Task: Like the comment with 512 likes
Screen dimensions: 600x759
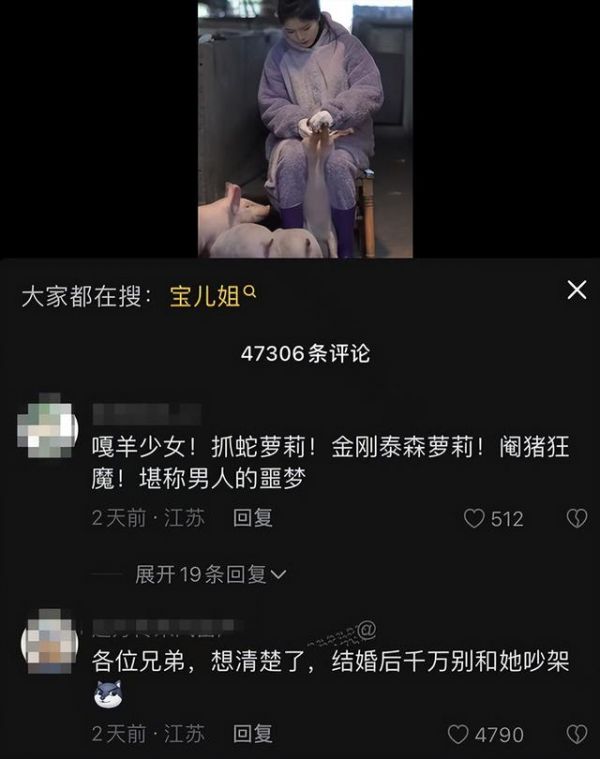Action: [475, 519]
